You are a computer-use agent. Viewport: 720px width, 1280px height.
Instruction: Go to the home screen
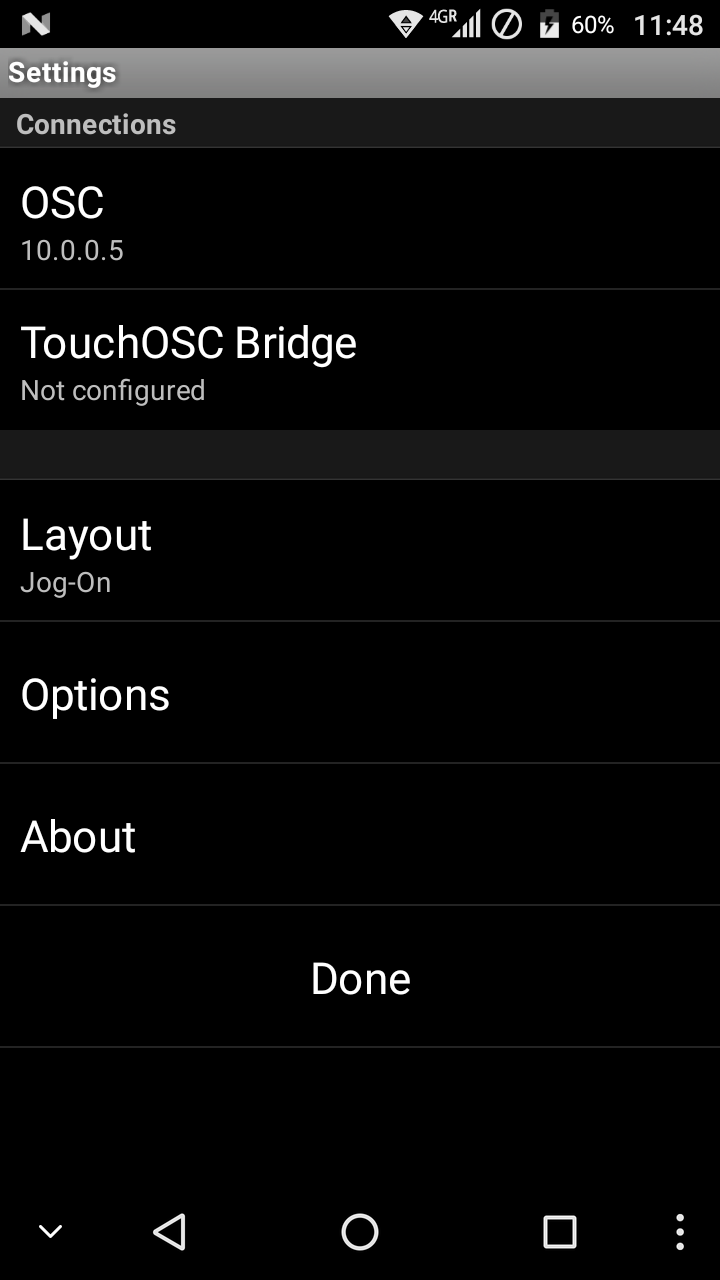360,1231
